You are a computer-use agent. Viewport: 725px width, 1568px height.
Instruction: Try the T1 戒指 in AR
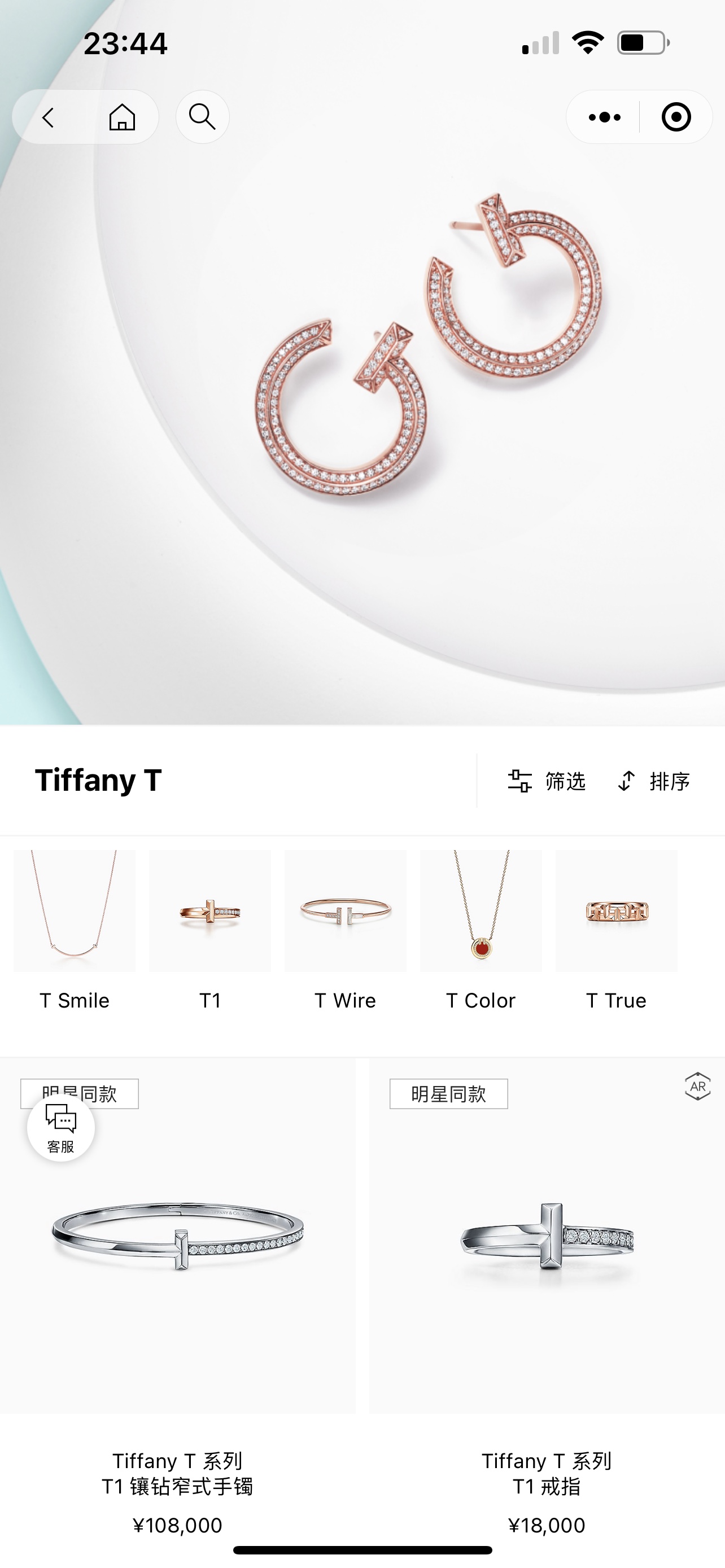coord(697,1087)
